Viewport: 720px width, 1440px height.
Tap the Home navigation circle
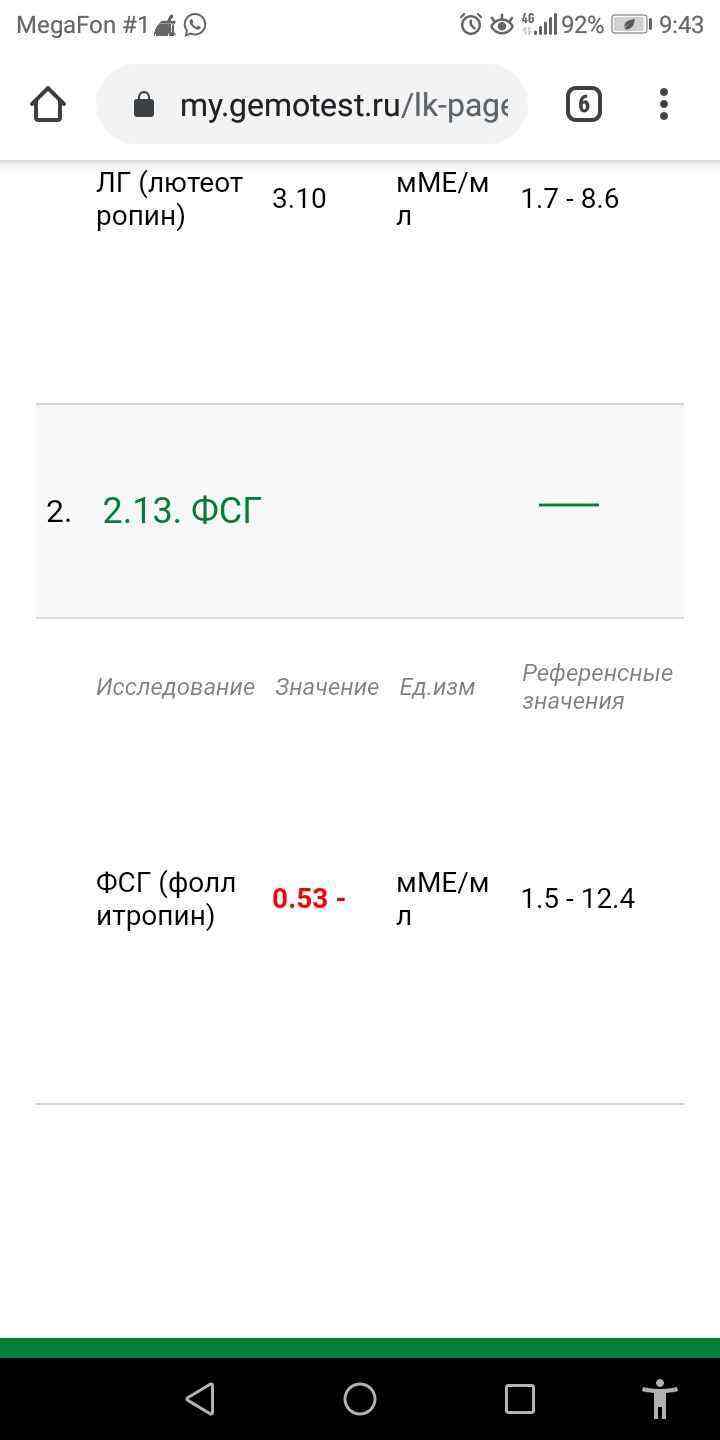360,1399
